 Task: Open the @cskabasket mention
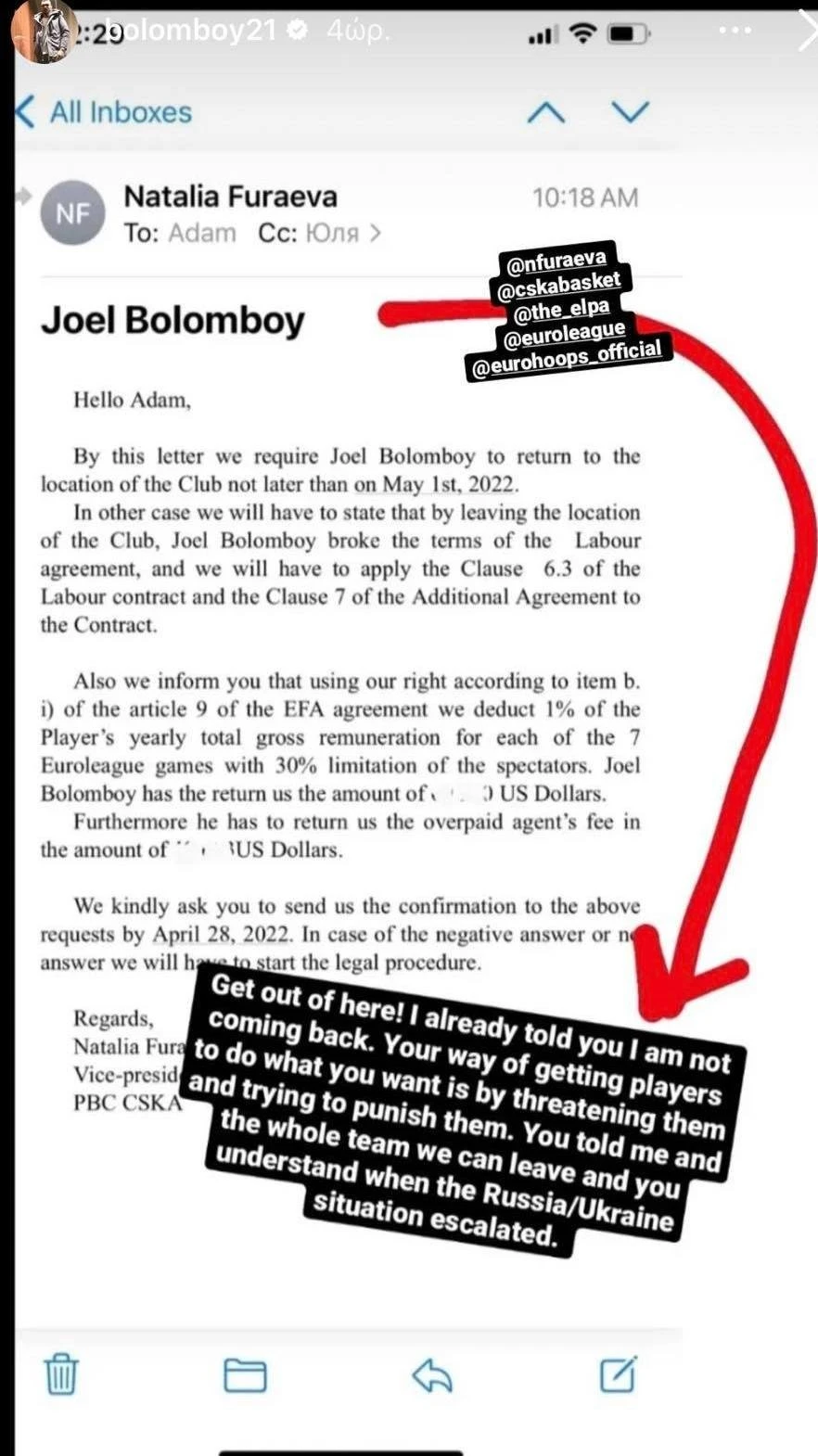(x=559, y=286)
